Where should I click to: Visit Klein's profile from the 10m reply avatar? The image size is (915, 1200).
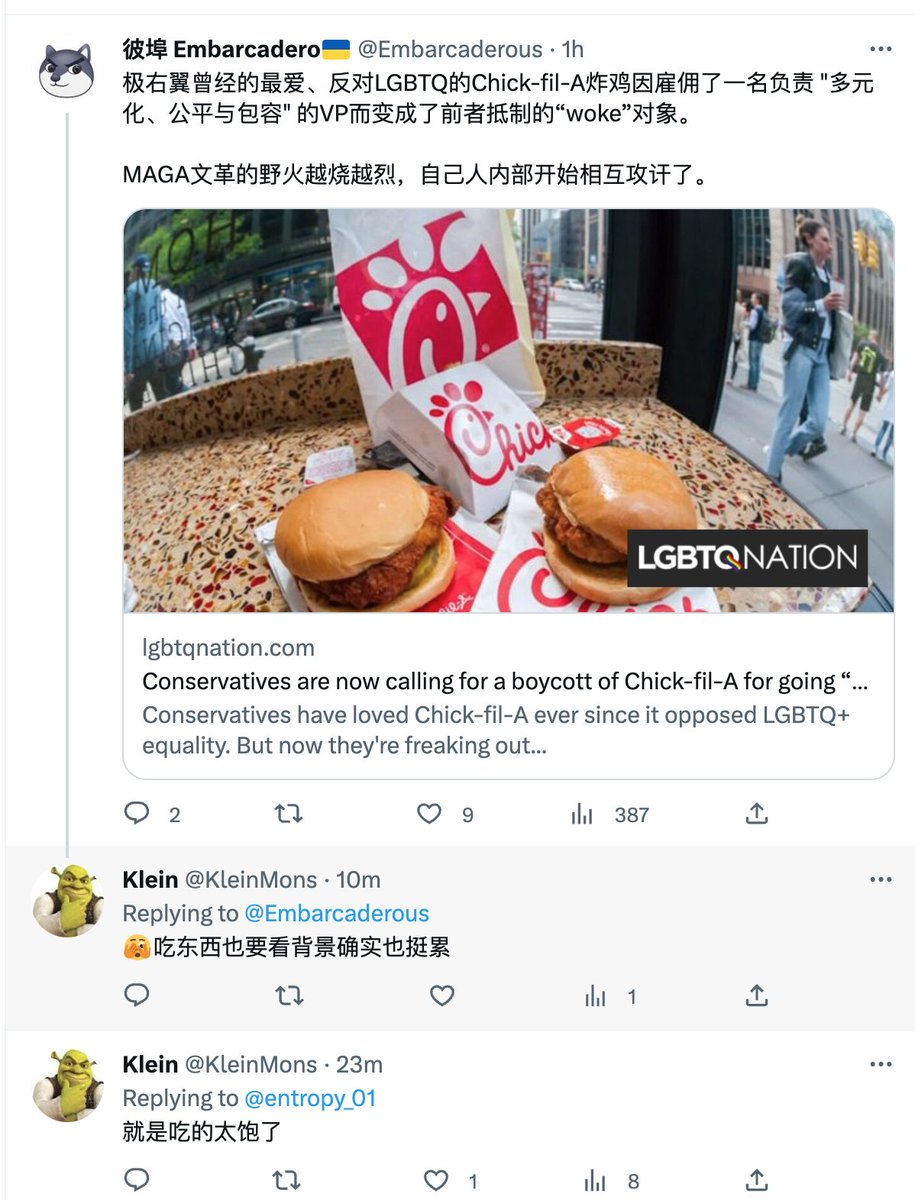pos(68,900)
